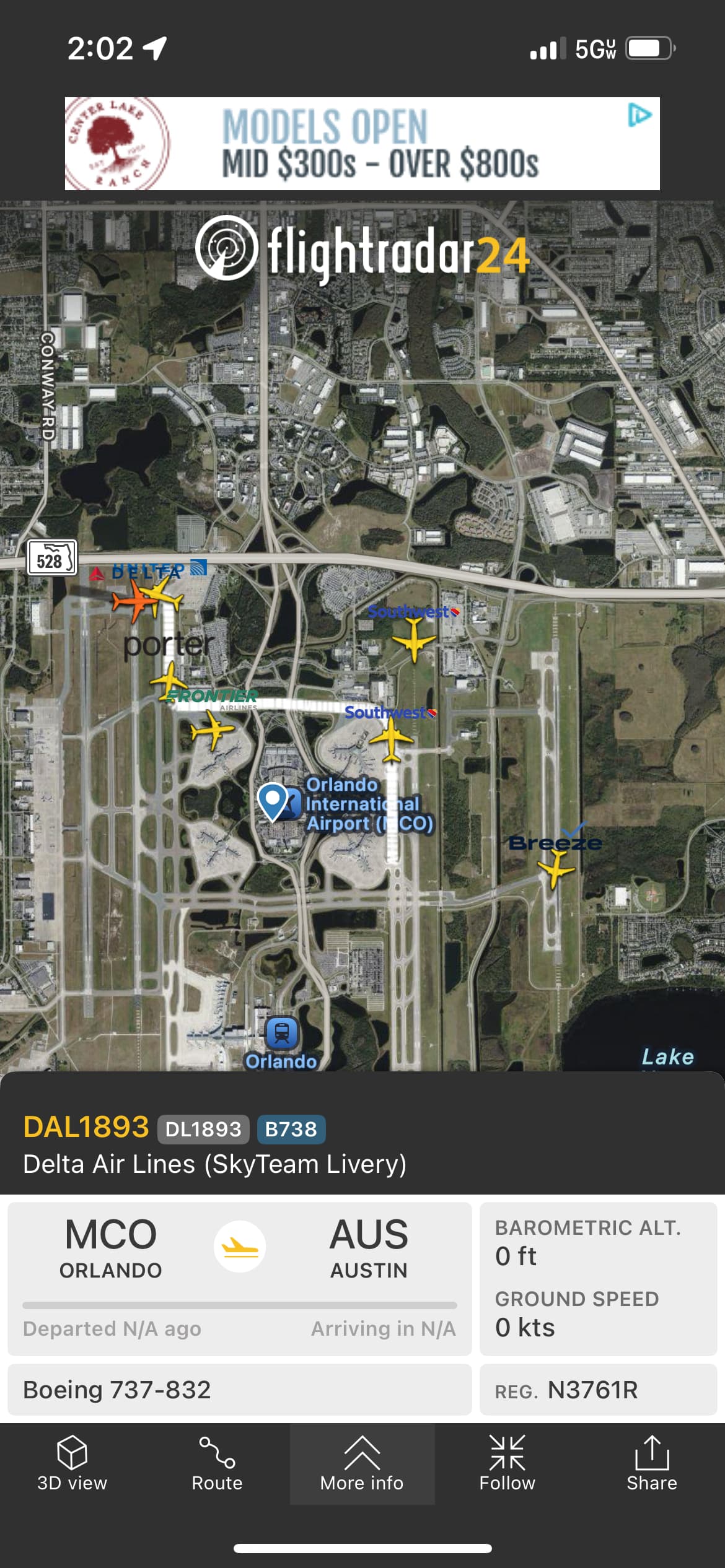725x1568 pixels.
Task: Tap the Orlando International Airport pin
Action: [x=273, y=801]
